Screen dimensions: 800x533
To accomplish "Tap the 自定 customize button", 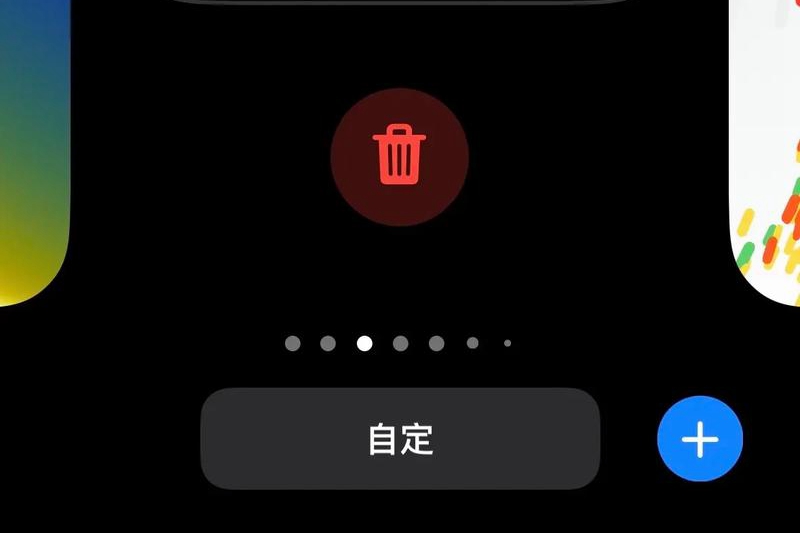I will (400, 439).
